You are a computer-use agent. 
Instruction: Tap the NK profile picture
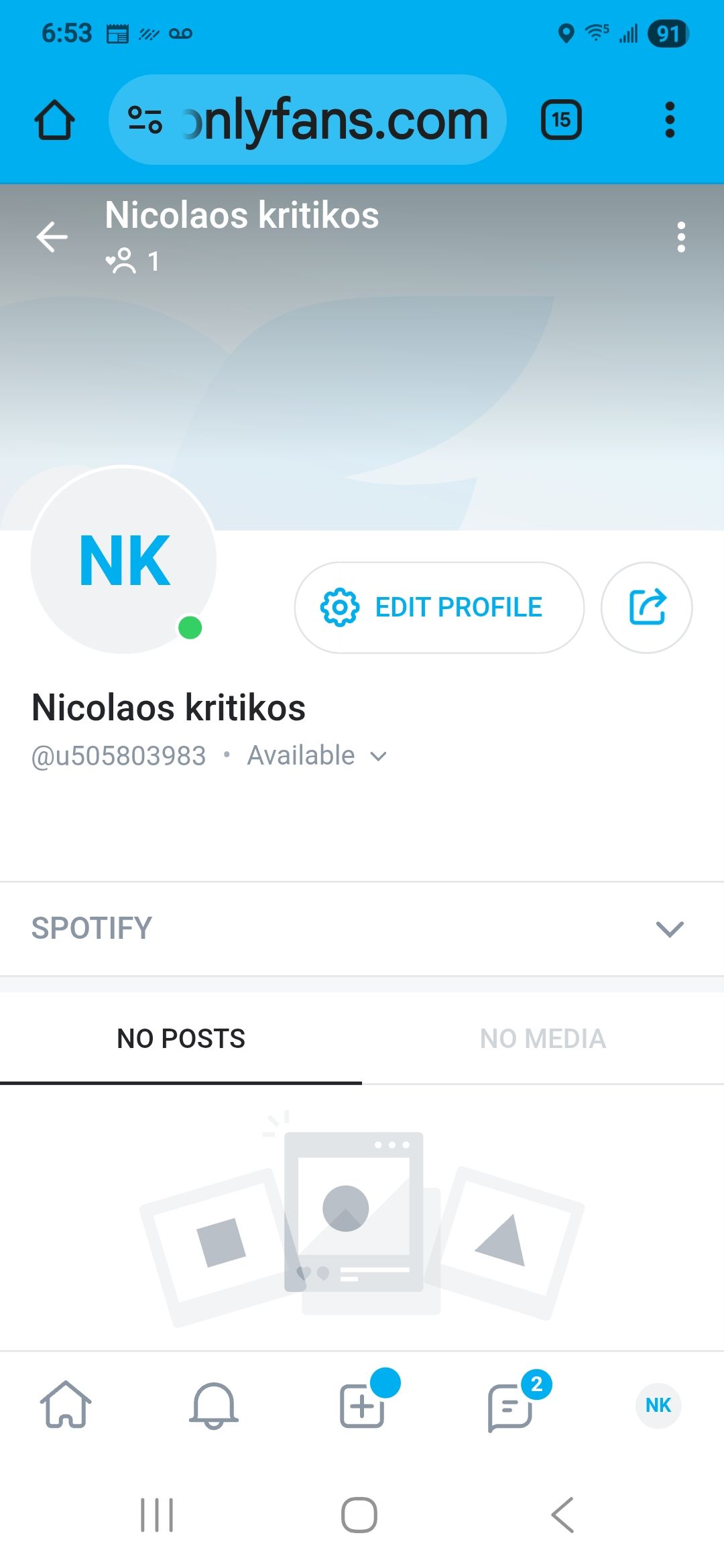point(124,560)
